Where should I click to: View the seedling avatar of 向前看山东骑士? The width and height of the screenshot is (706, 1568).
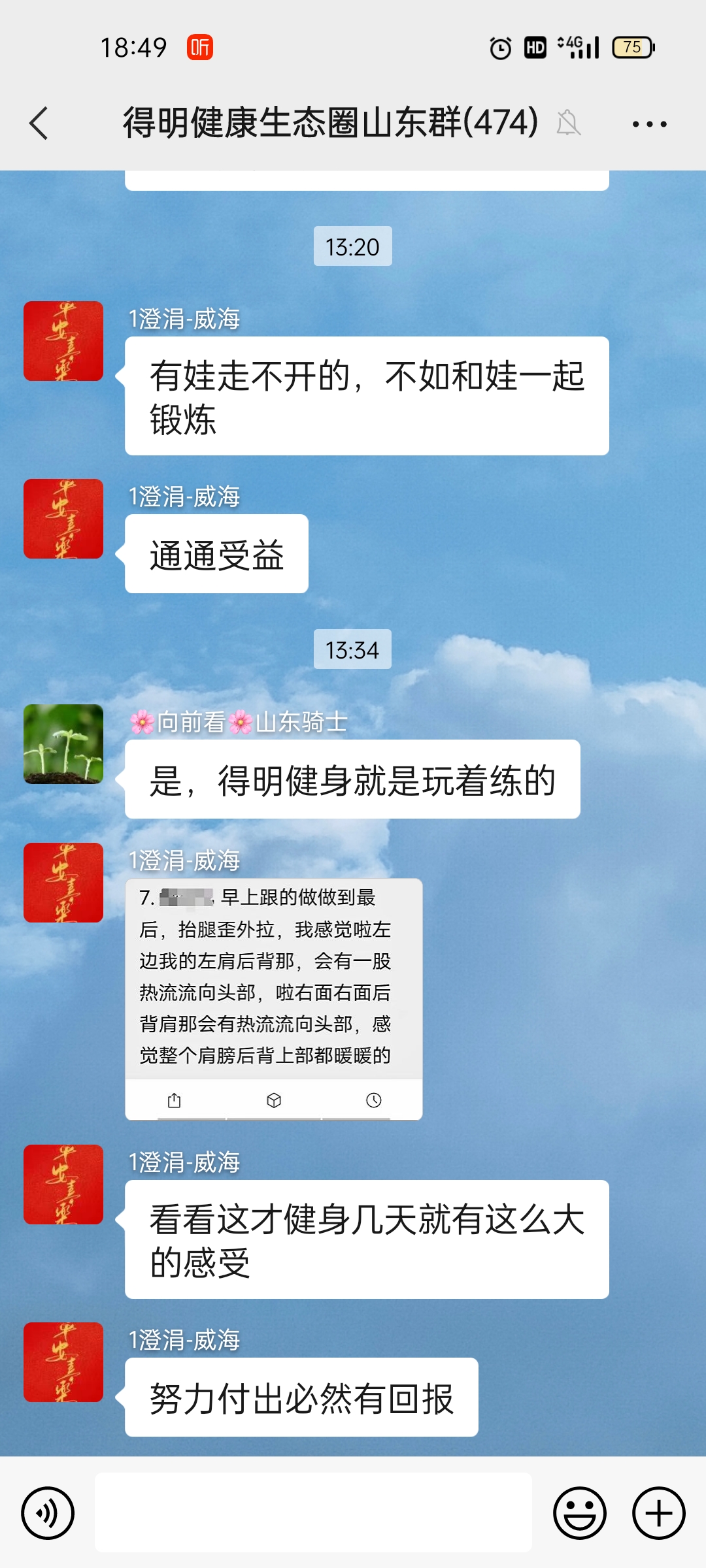point(63,744)
